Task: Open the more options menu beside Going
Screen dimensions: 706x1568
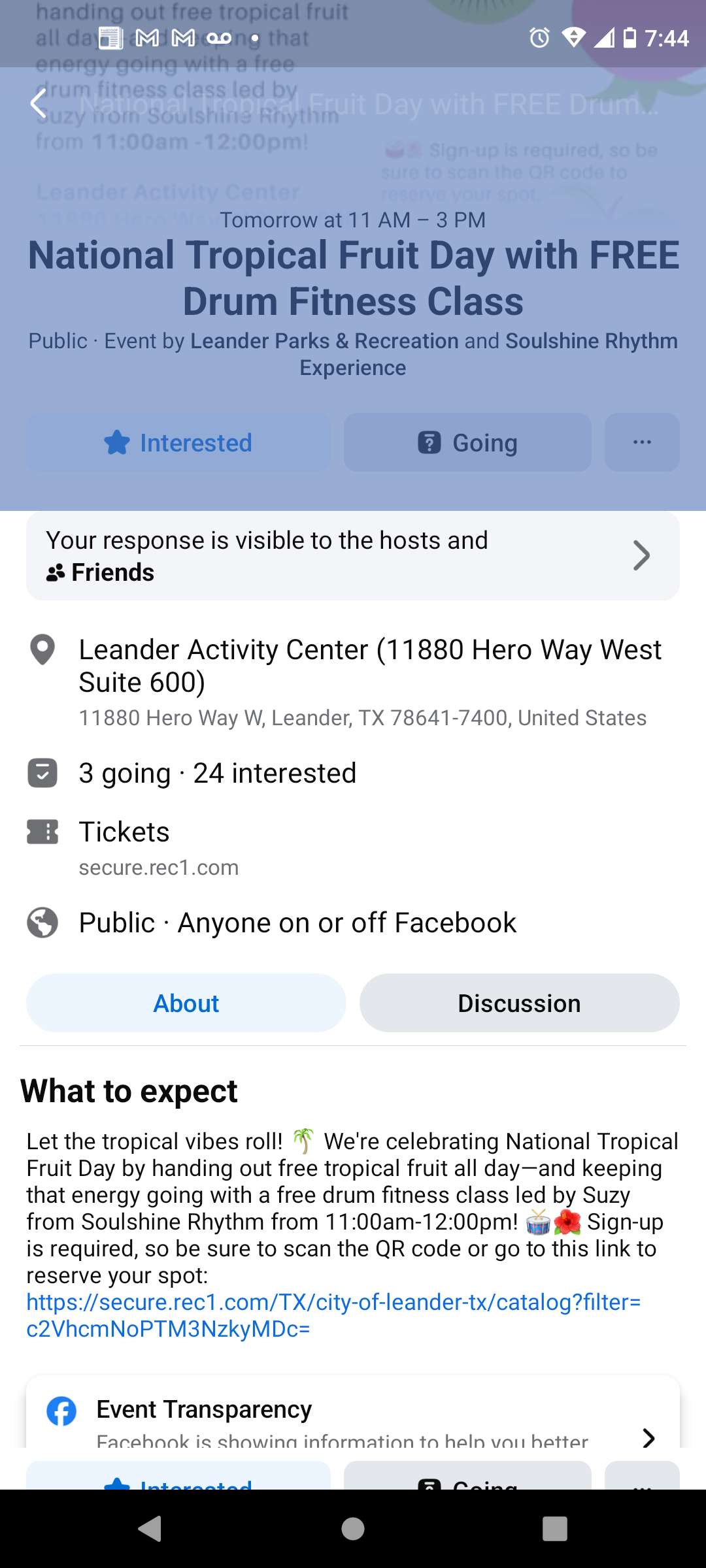Action: [x=642, y=442]
